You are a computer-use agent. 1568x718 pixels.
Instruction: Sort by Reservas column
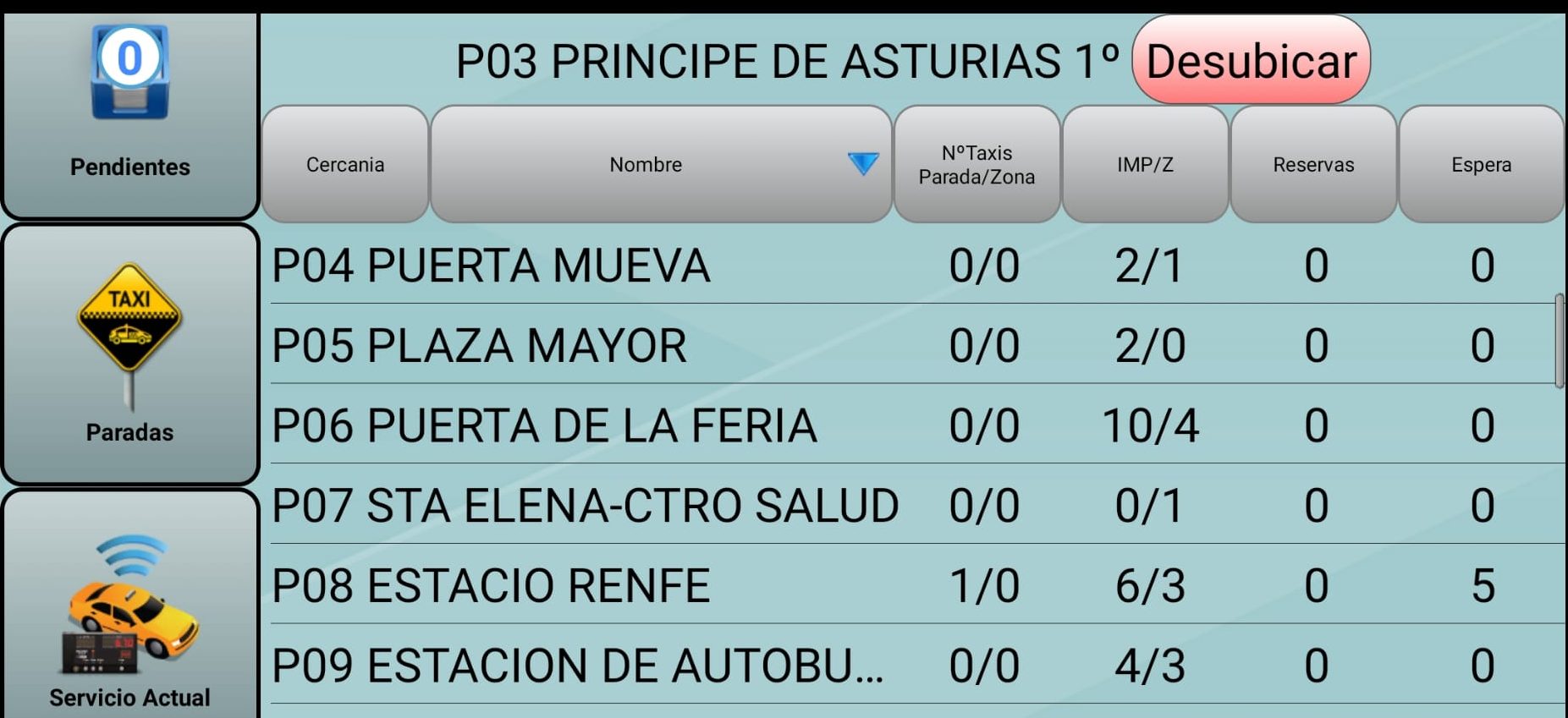(x=1312, y=164)
